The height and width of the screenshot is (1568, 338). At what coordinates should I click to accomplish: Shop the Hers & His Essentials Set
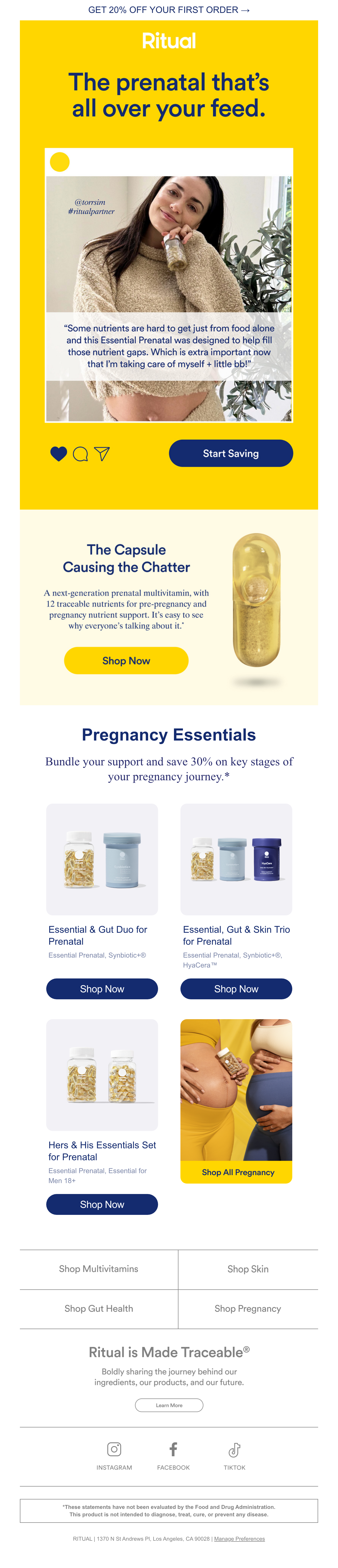coord(102,1205)
